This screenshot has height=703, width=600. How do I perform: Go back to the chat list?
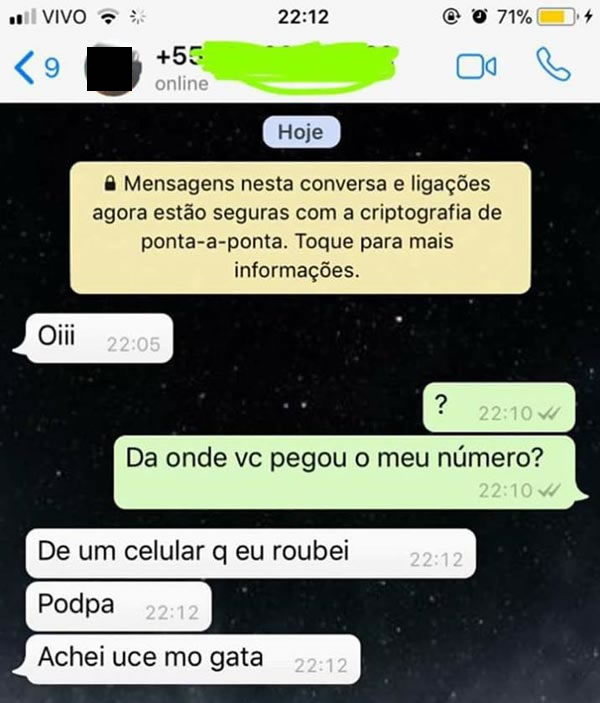36,68
